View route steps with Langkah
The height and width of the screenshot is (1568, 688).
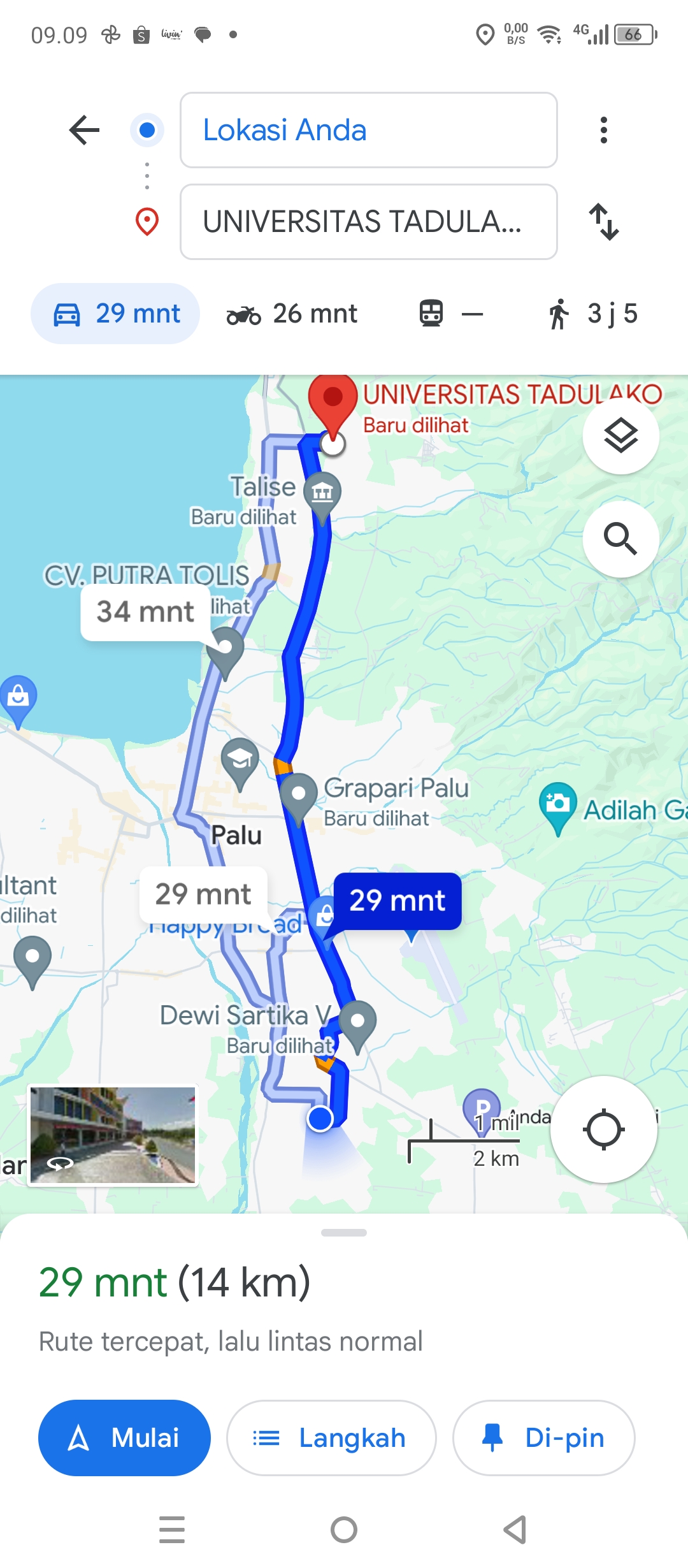click(331, 1438)
